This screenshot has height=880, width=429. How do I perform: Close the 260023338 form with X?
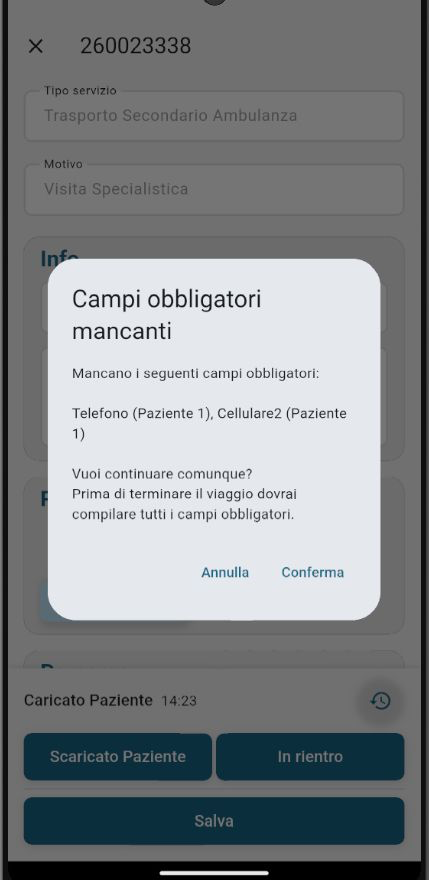(x=35, y=46)
